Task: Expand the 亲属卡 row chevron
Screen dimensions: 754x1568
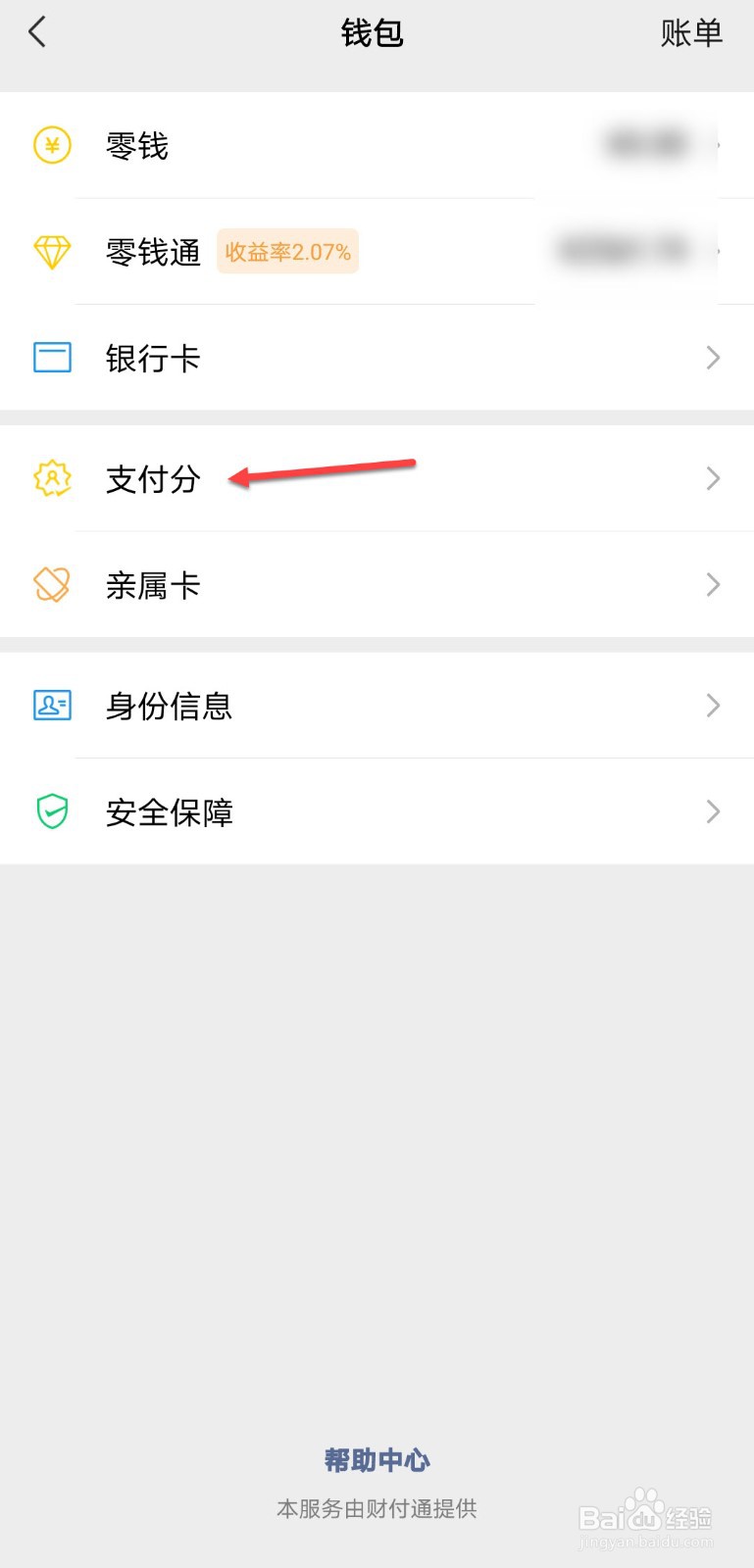Action: 713,584
